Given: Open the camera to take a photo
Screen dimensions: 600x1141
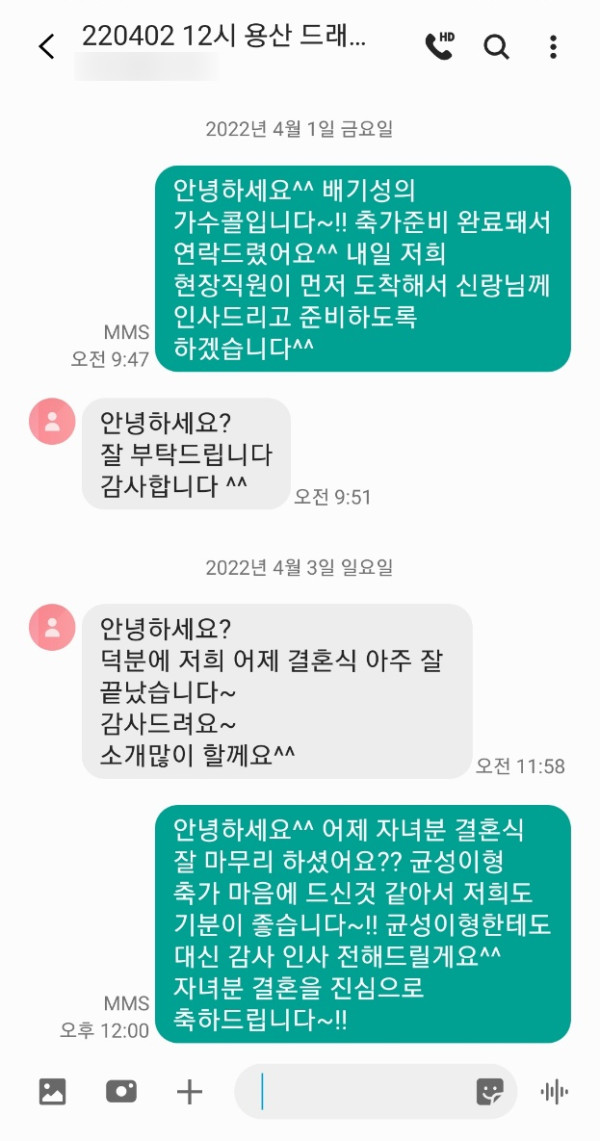Looking at the screenshot, I should pos(121,1092).
